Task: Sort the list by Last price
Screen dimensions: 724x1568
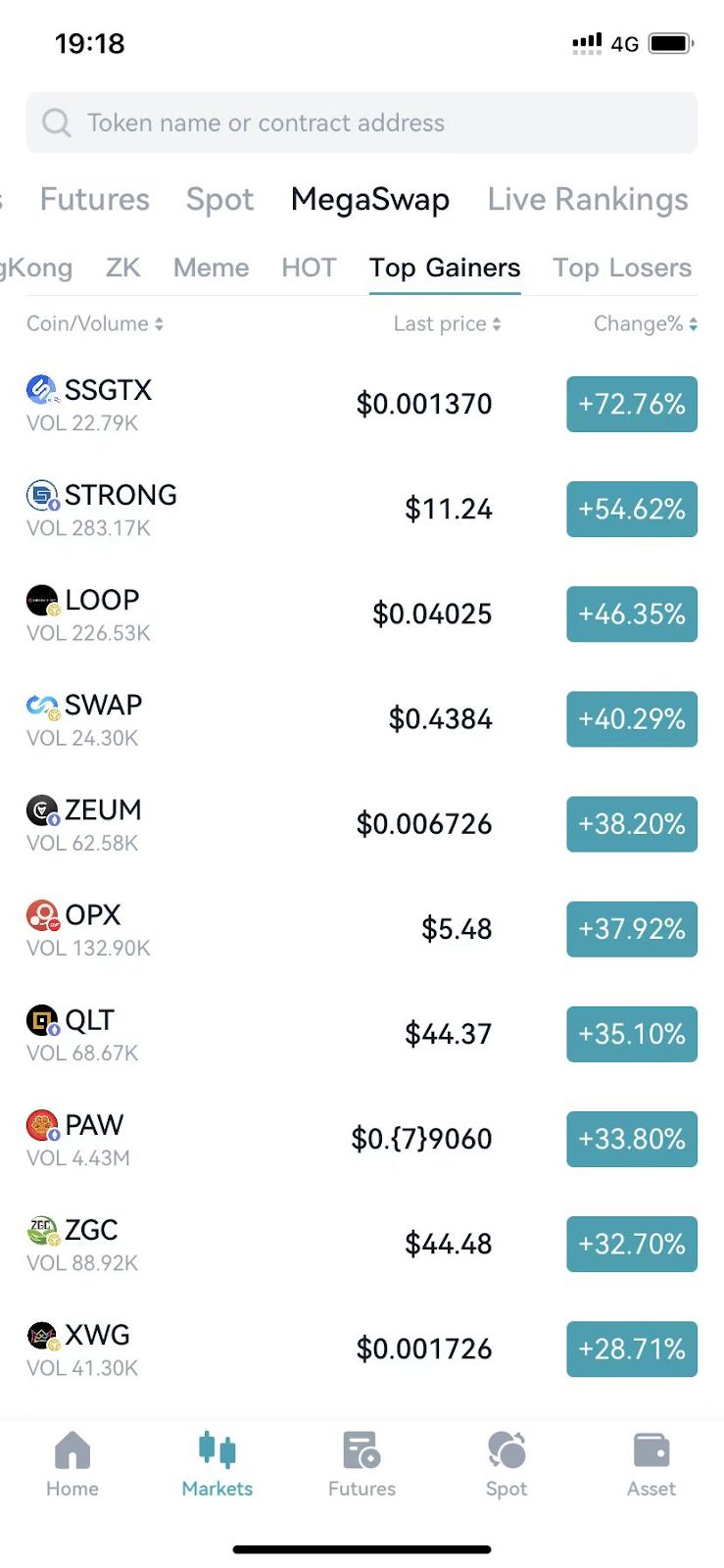Action: pyautogui.click(x=447, y=323)
